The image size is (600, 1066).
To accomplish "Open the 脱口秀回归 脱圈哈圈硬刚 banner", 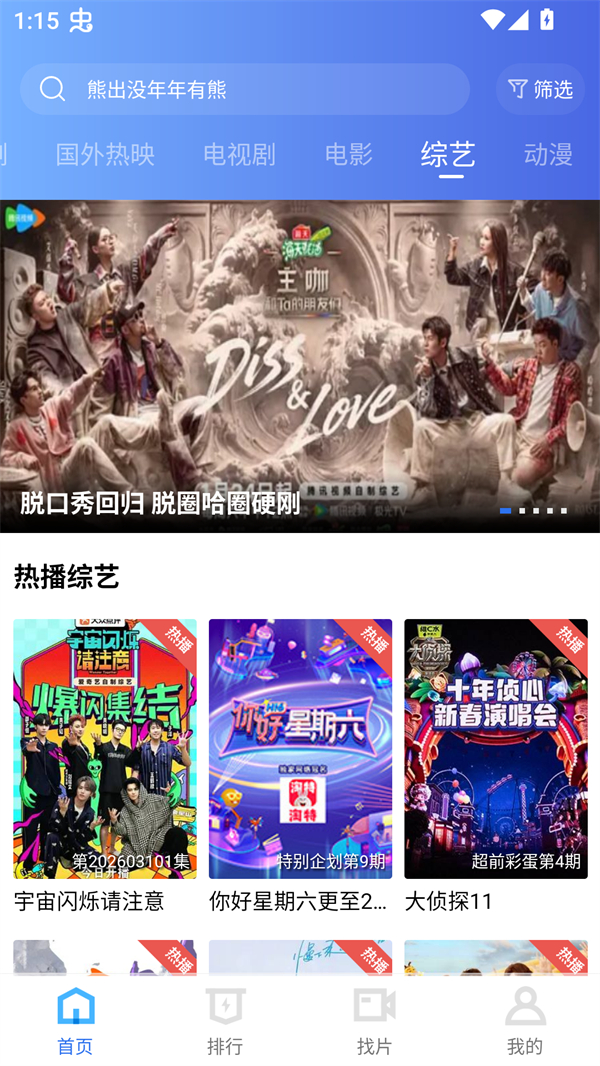I will (x=300, y=366).
